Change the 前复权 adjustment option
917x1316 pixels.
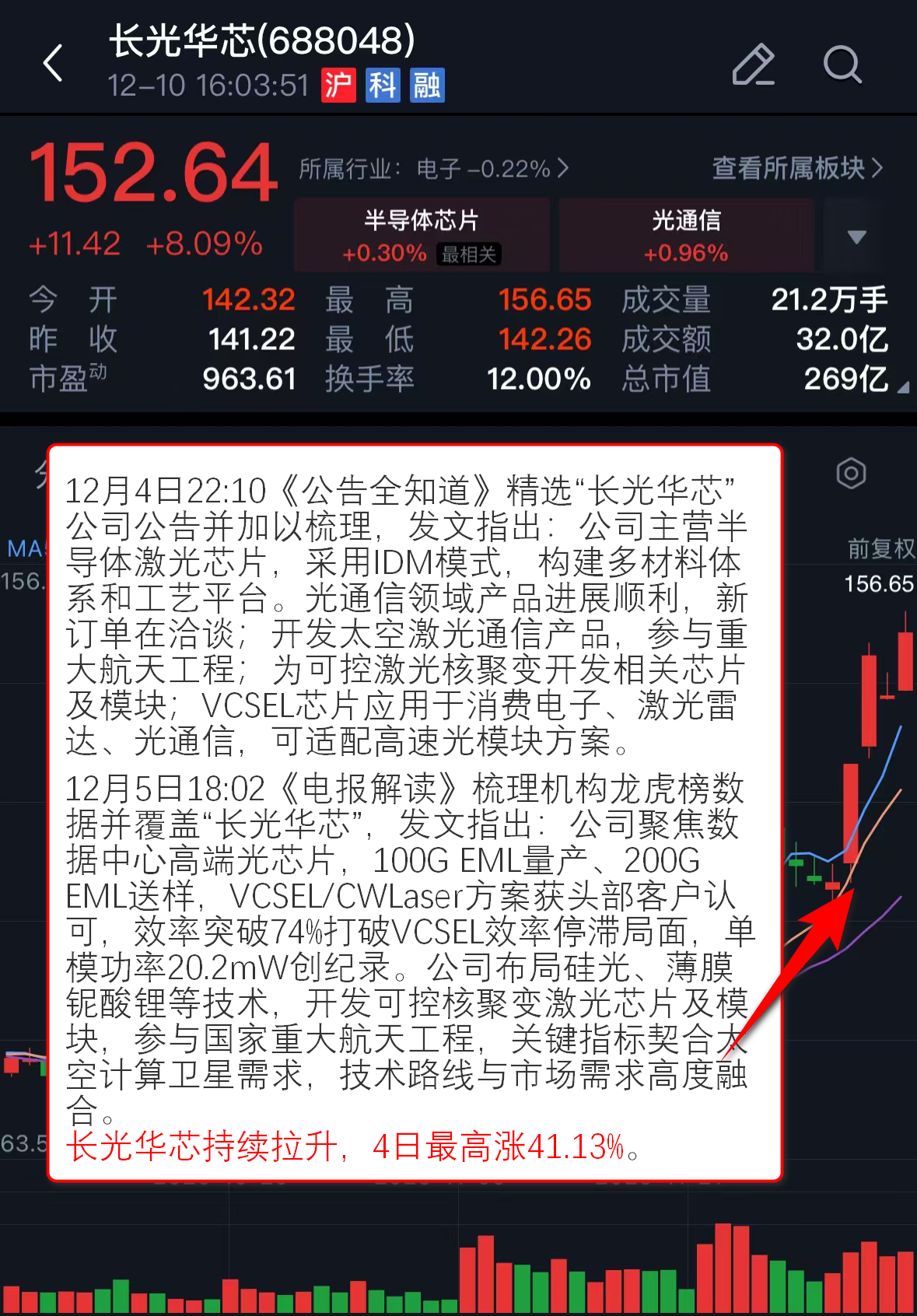(880, 549)
